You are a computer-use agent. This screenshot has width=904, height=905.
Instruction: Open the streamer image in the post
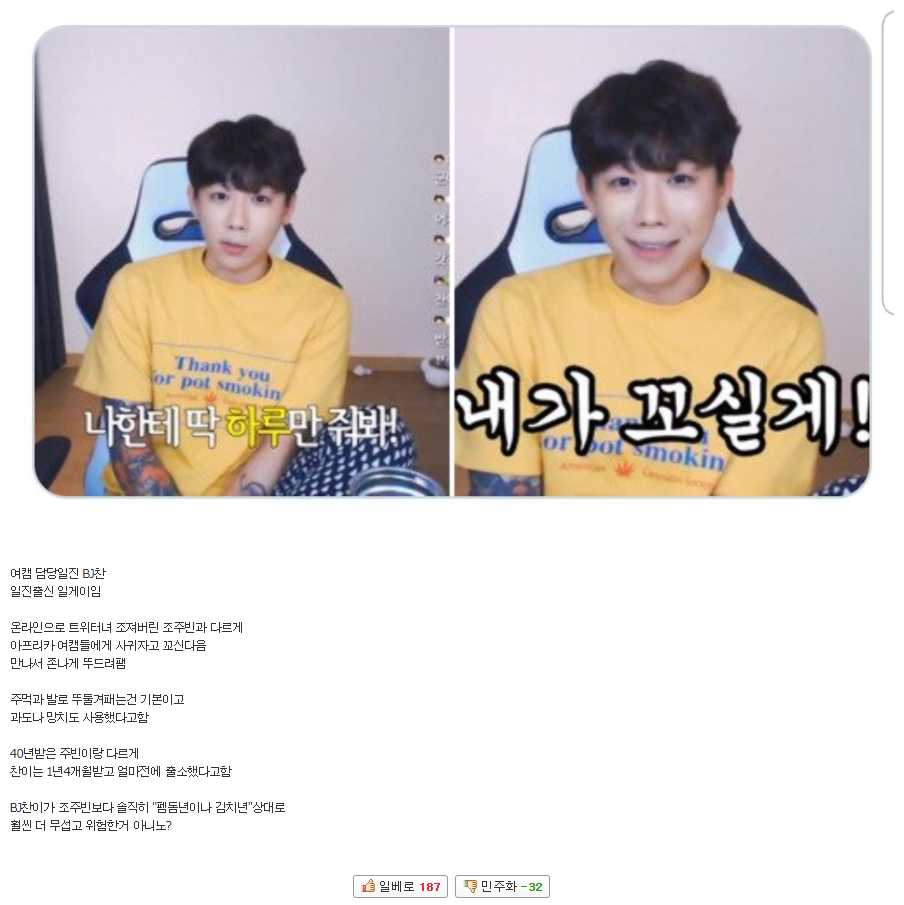(x=452, y=262)
